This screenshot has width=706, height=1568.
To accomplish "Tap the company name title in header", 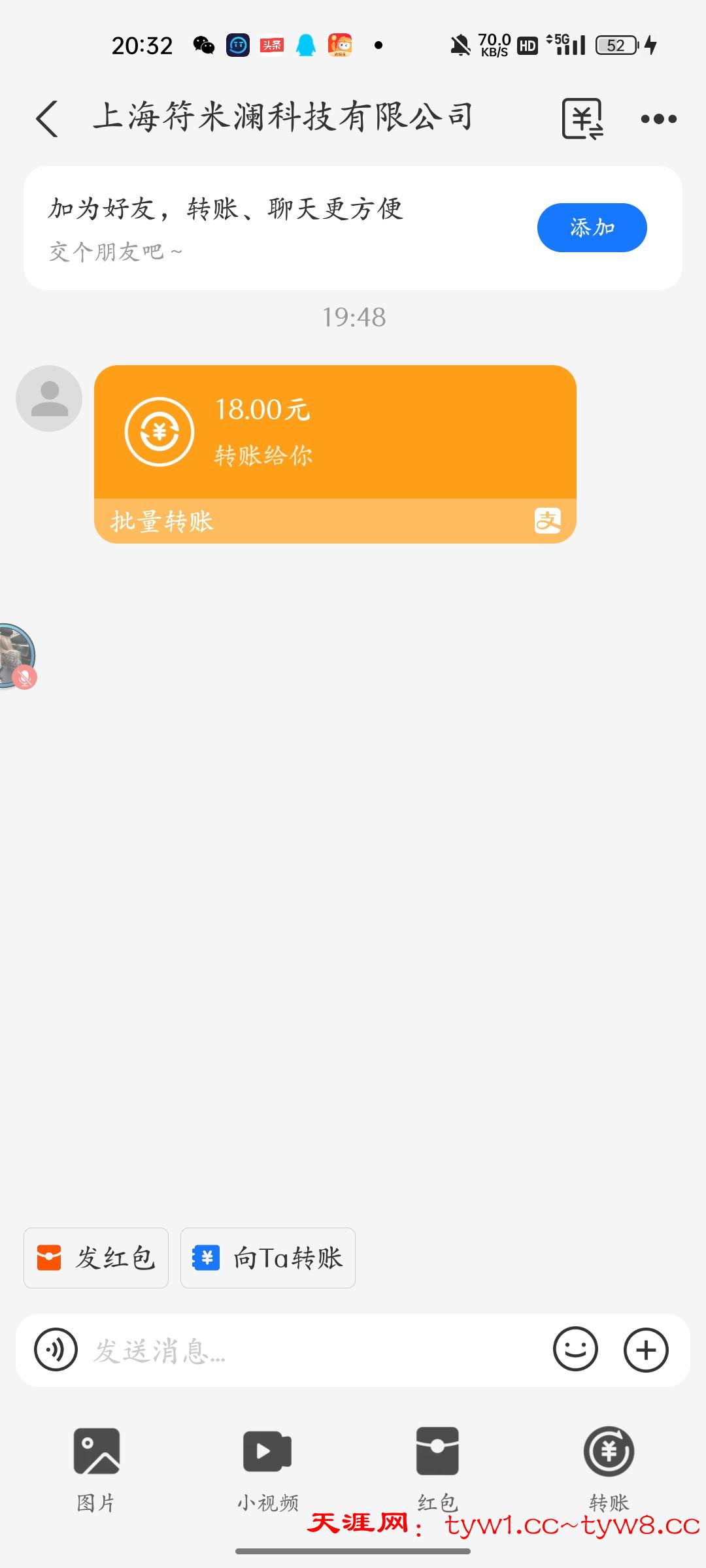I will (284, 116).
